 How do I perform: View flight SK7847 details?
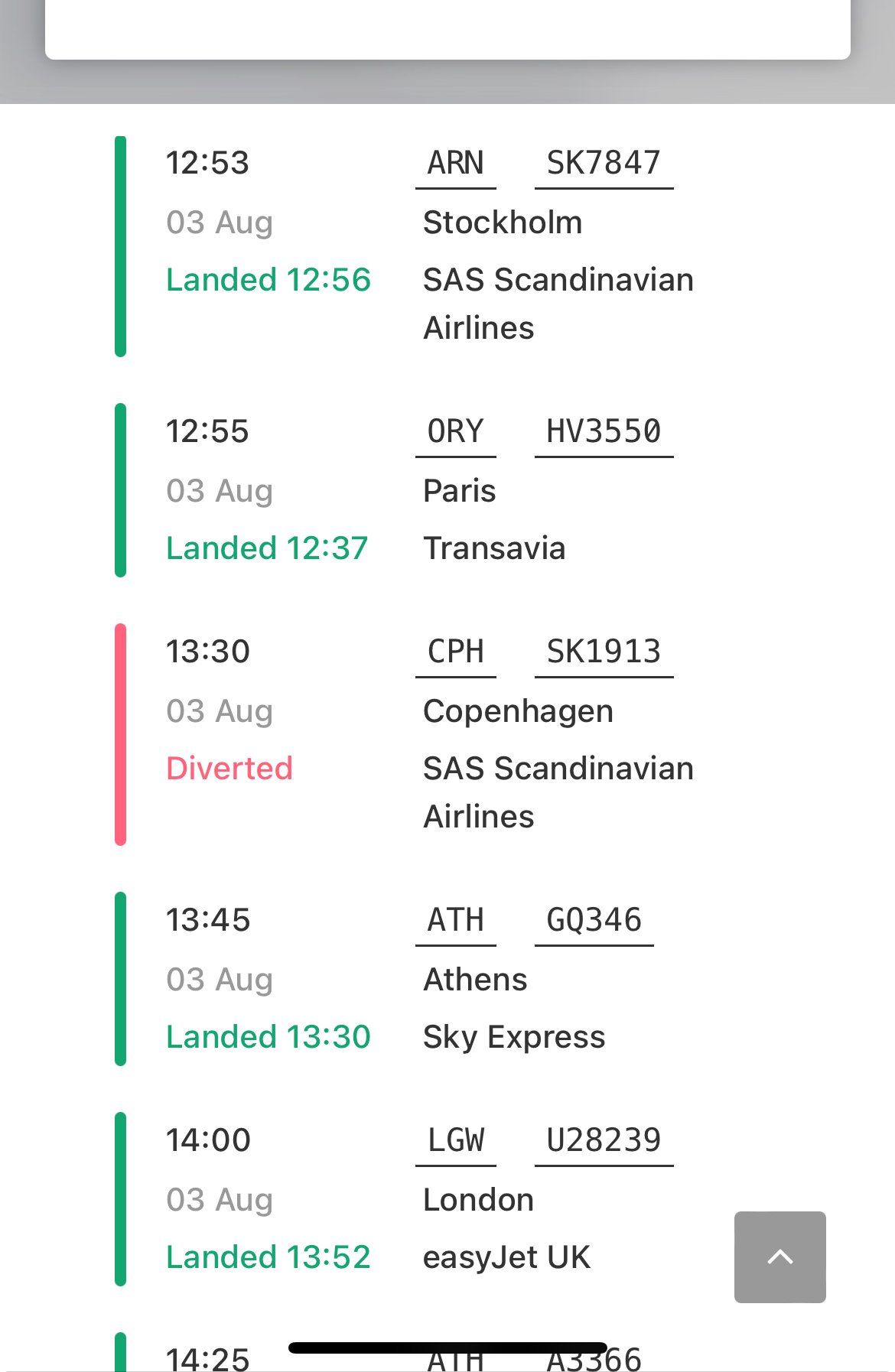click(x=604, y=164)
